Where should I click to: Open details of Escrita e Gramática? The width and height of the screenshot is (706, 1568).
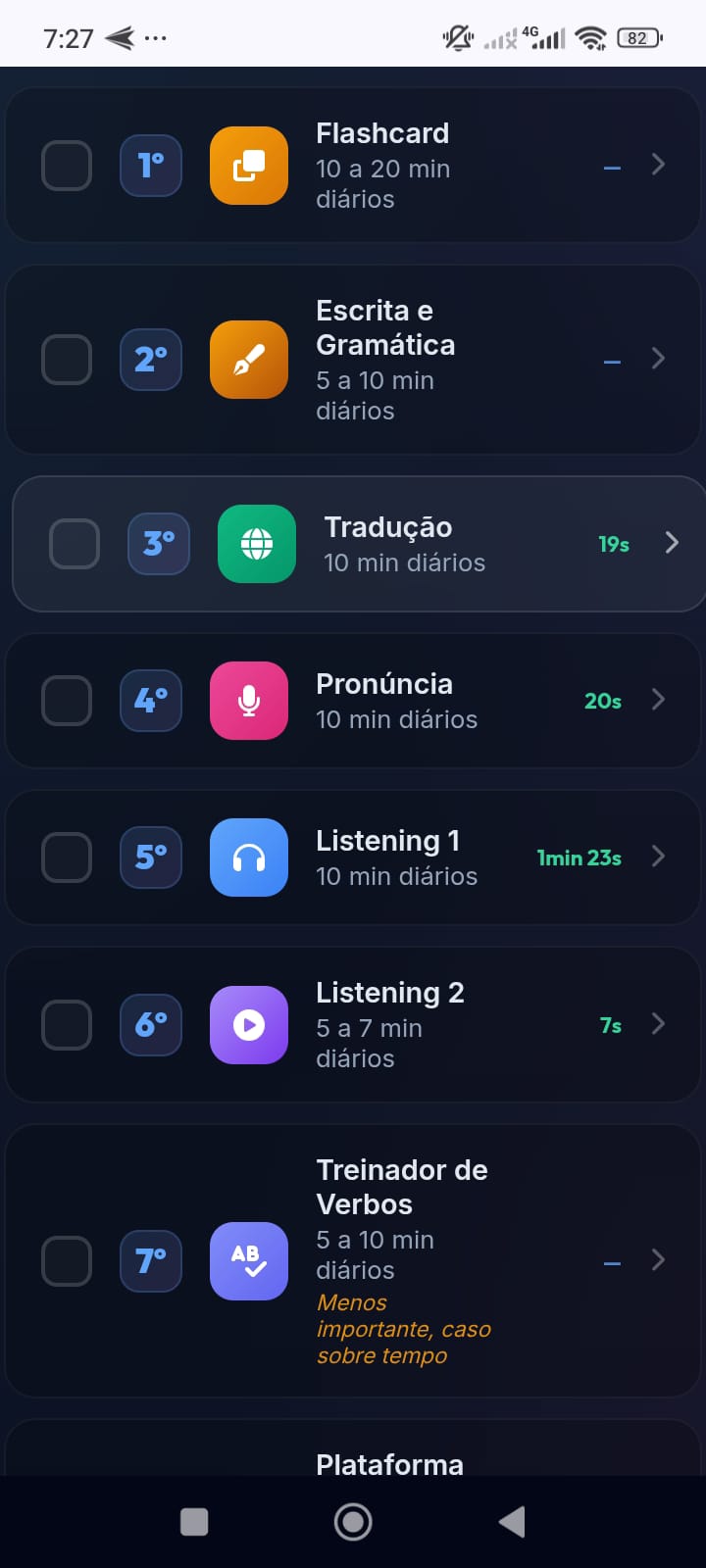tap(657, 360)
